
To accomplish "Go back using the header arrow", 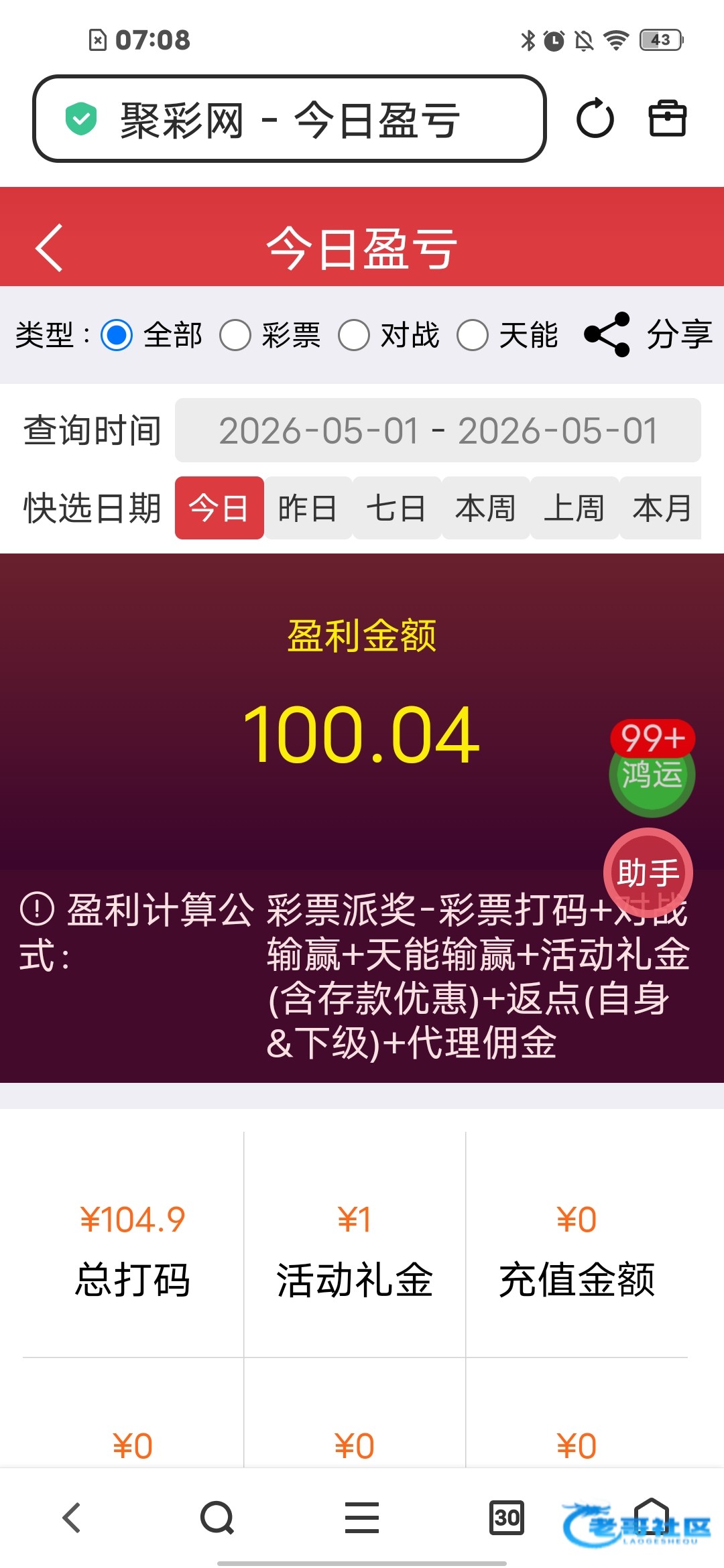I will click(x=49, y=248).
